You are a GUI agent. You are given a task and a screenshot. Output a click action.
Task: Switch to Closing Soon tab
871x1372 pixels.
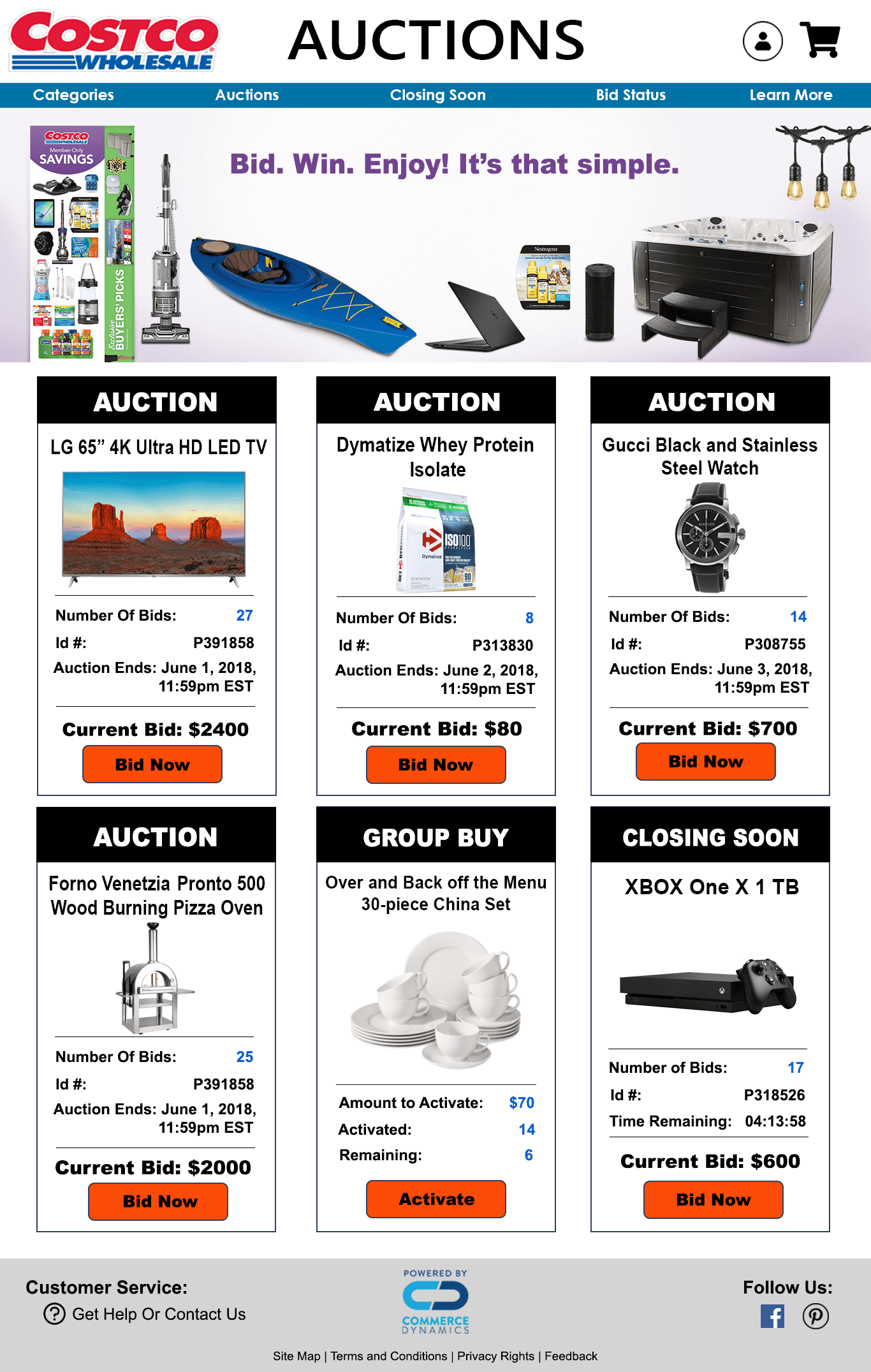[x=437, y=95]
